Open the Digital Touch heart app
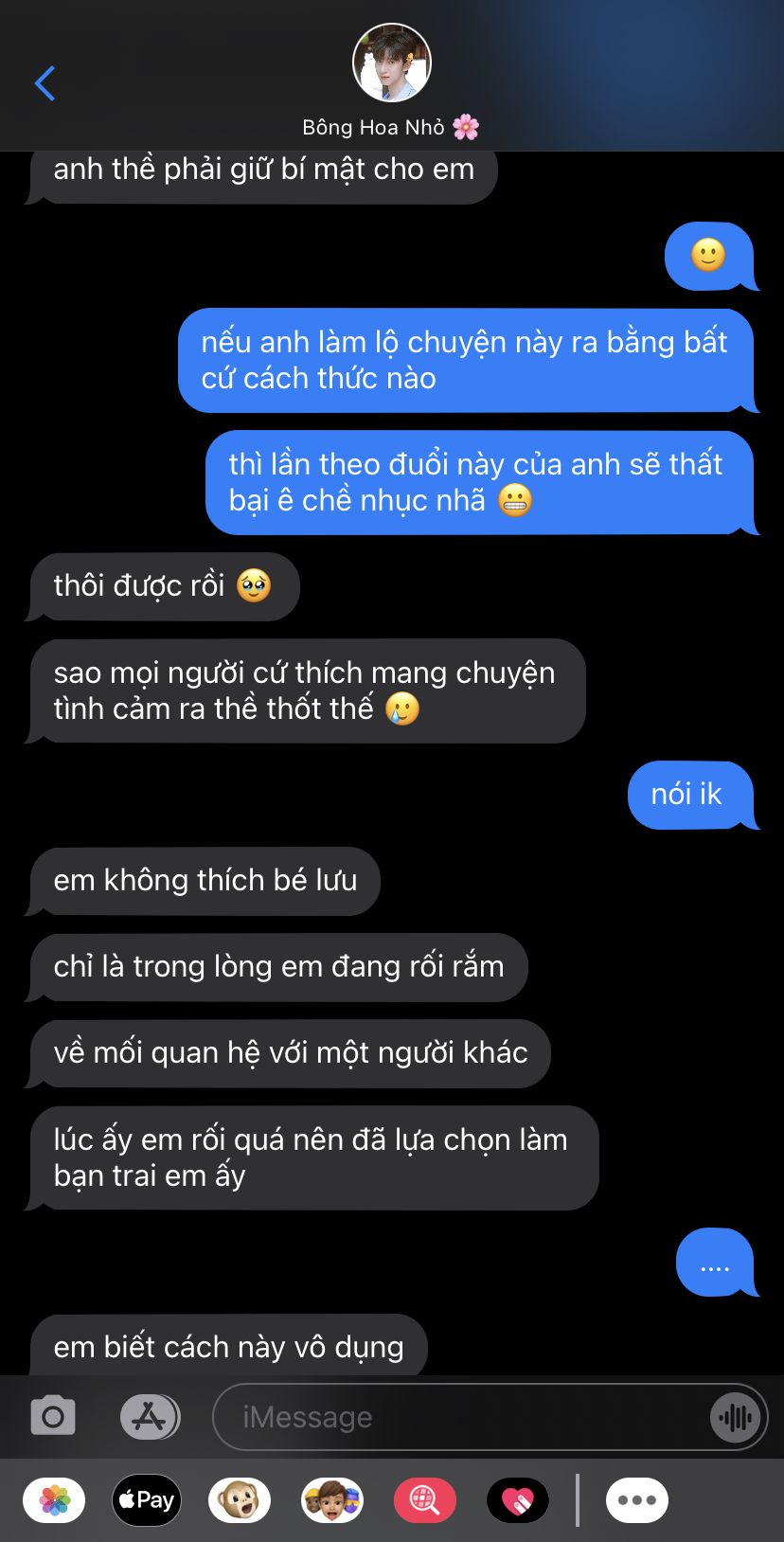Image resolution: width=784 pixels, height=1542 pixels. pyautogui.click(x=518, y=1500)
